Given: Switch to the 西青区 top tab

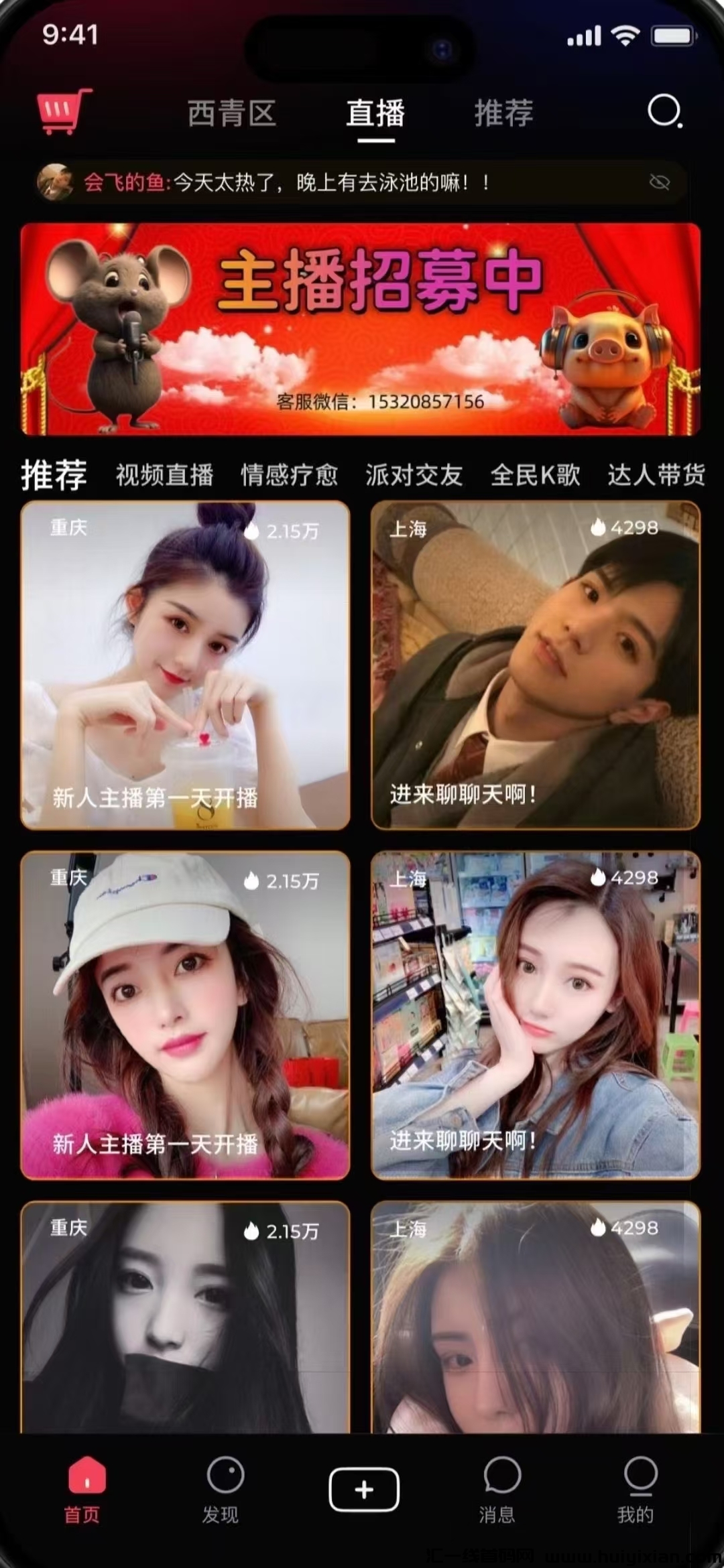Looking at the screenshot, I should point(232,113).
